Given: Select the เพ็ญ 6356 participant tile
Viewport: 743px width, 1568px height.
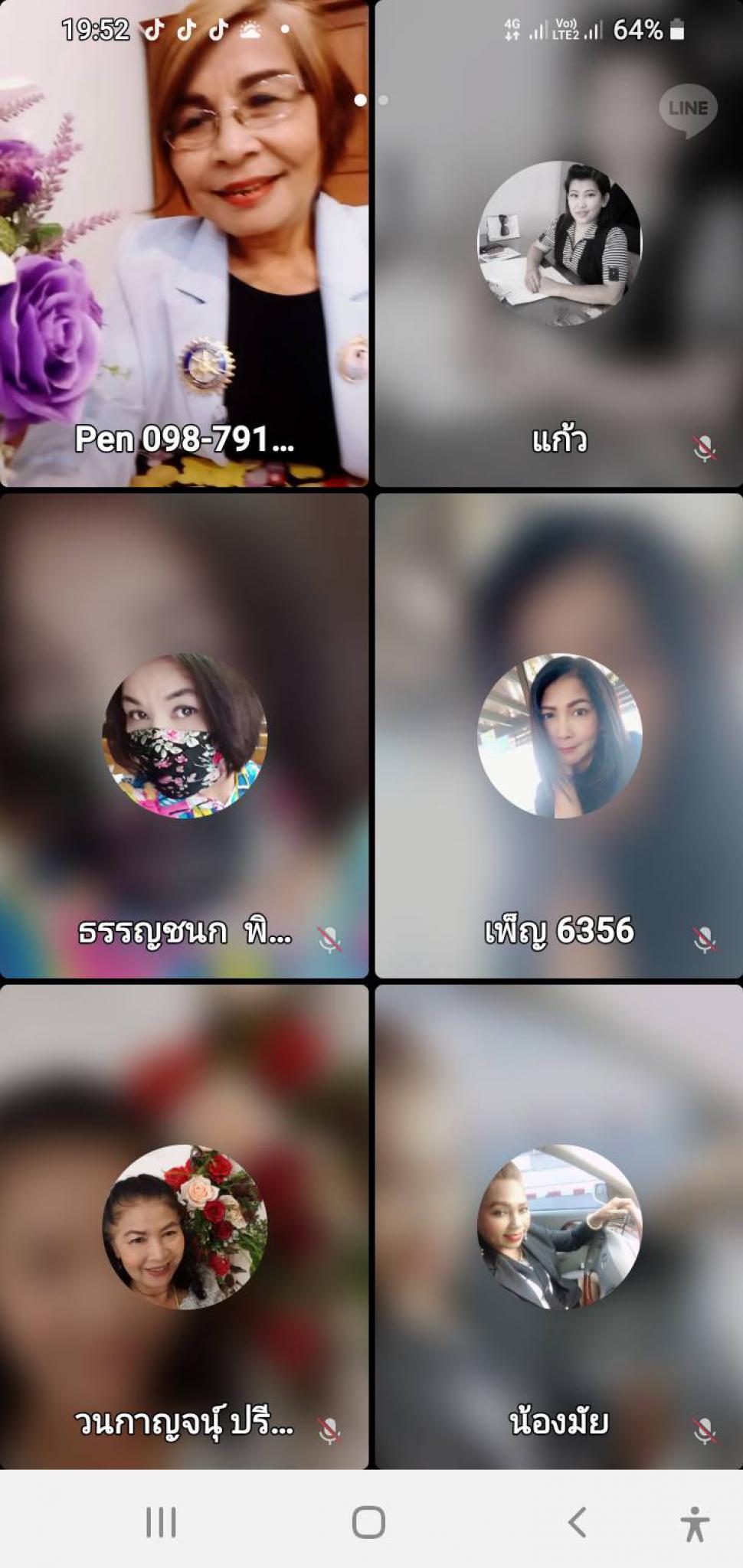Looking at the screenshot, I should (x=558, y=736).
